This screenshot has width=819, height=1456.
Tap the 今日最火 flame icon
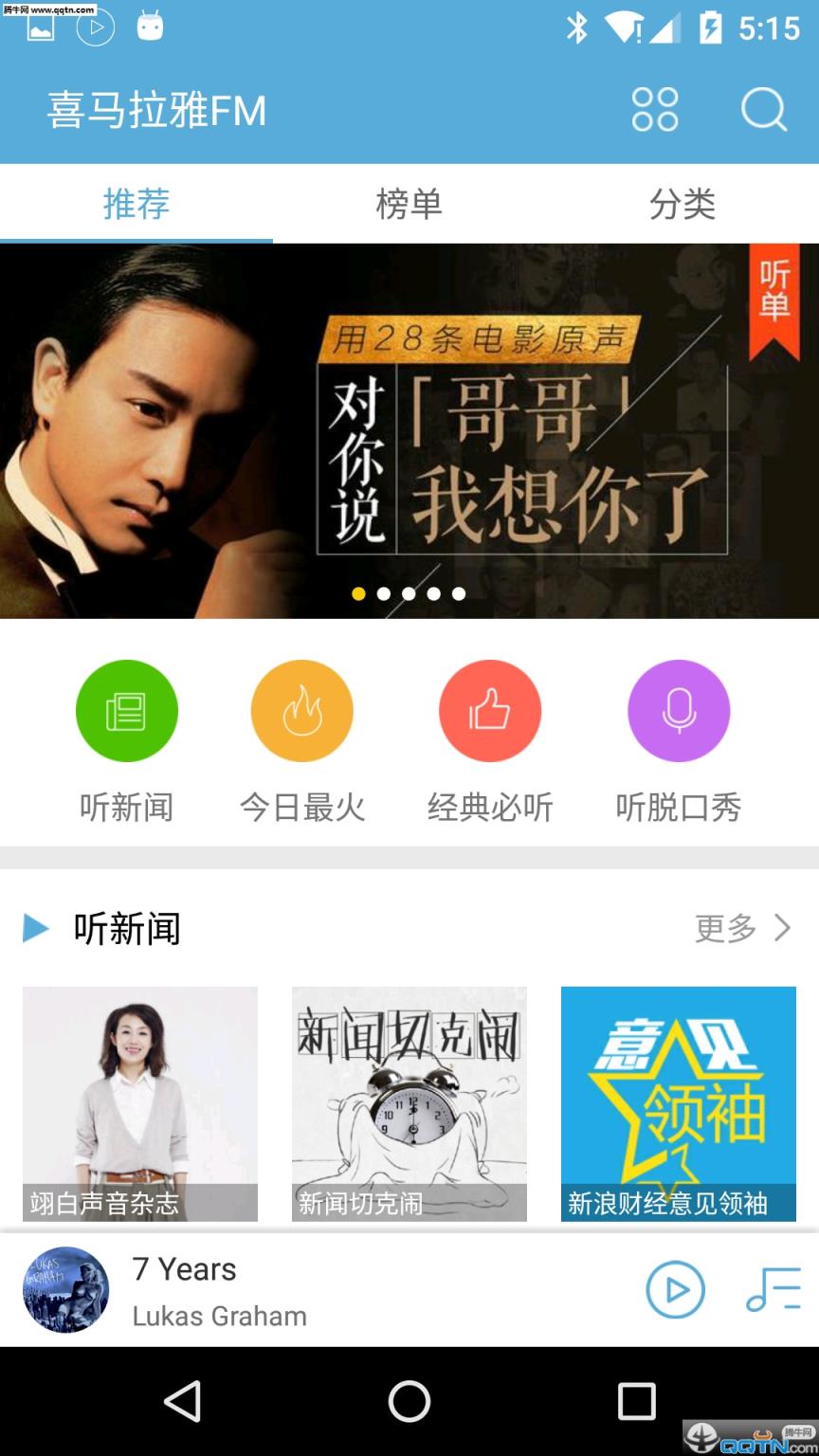click(300, 710)
